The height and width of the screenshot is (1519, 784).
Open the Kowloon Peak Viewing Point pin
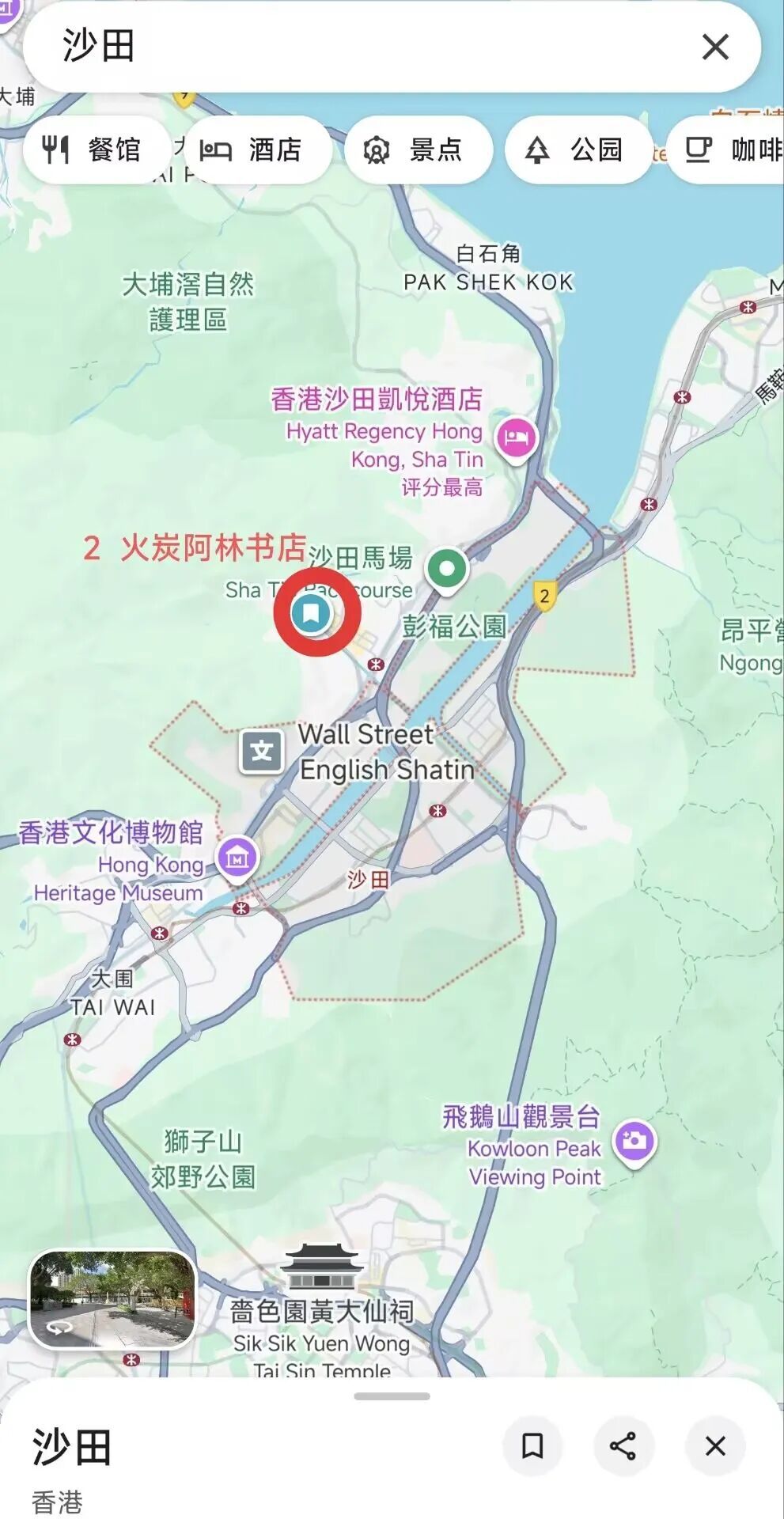click(x=634, y=1141)
